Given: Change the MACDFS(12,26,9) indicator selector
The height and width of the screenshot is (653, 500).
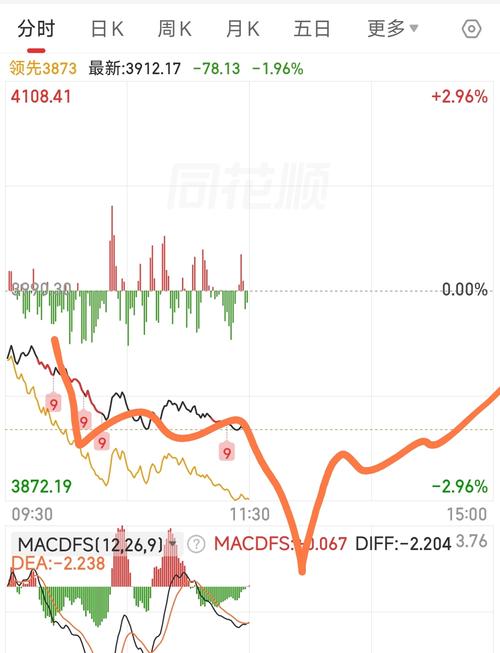Looking at the screenshot, I should tap(97, 543).
